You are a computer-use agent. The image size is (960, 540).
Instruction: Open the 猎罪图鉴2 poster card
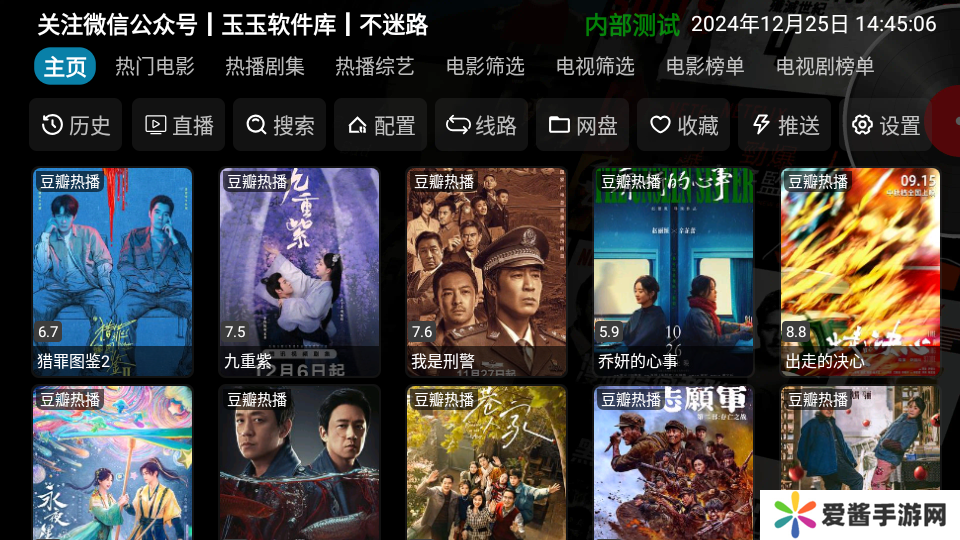click(112, 270)
